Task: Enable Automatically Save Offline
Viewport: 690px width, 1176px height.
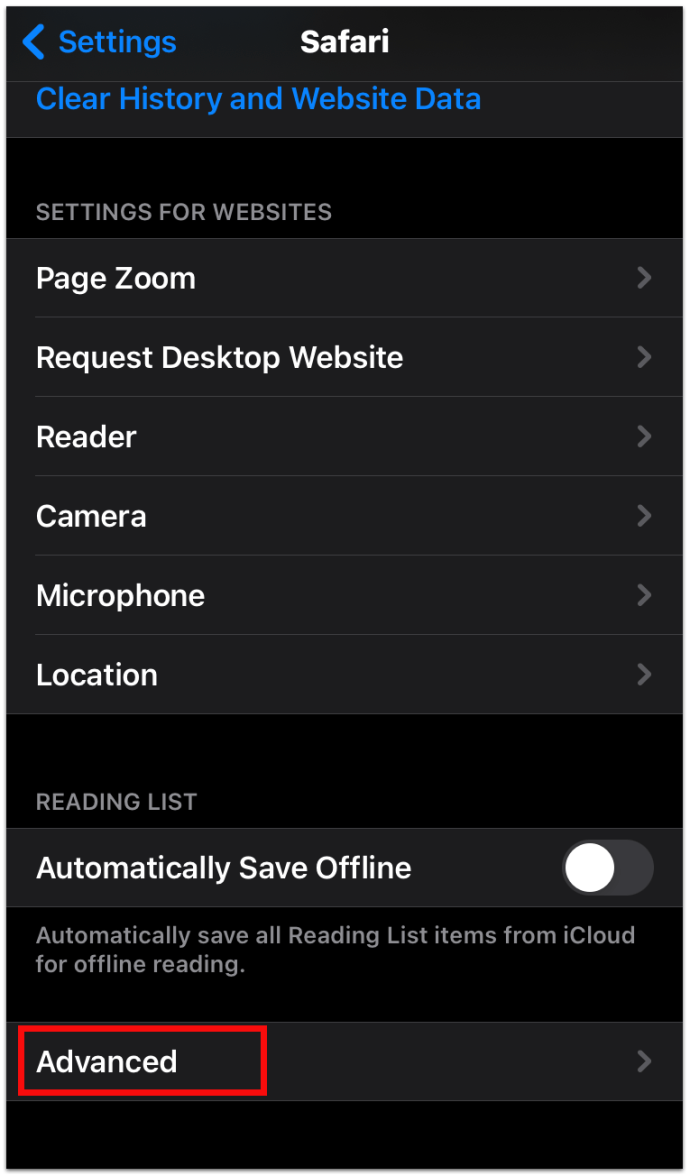Action: tap(607, 867)
